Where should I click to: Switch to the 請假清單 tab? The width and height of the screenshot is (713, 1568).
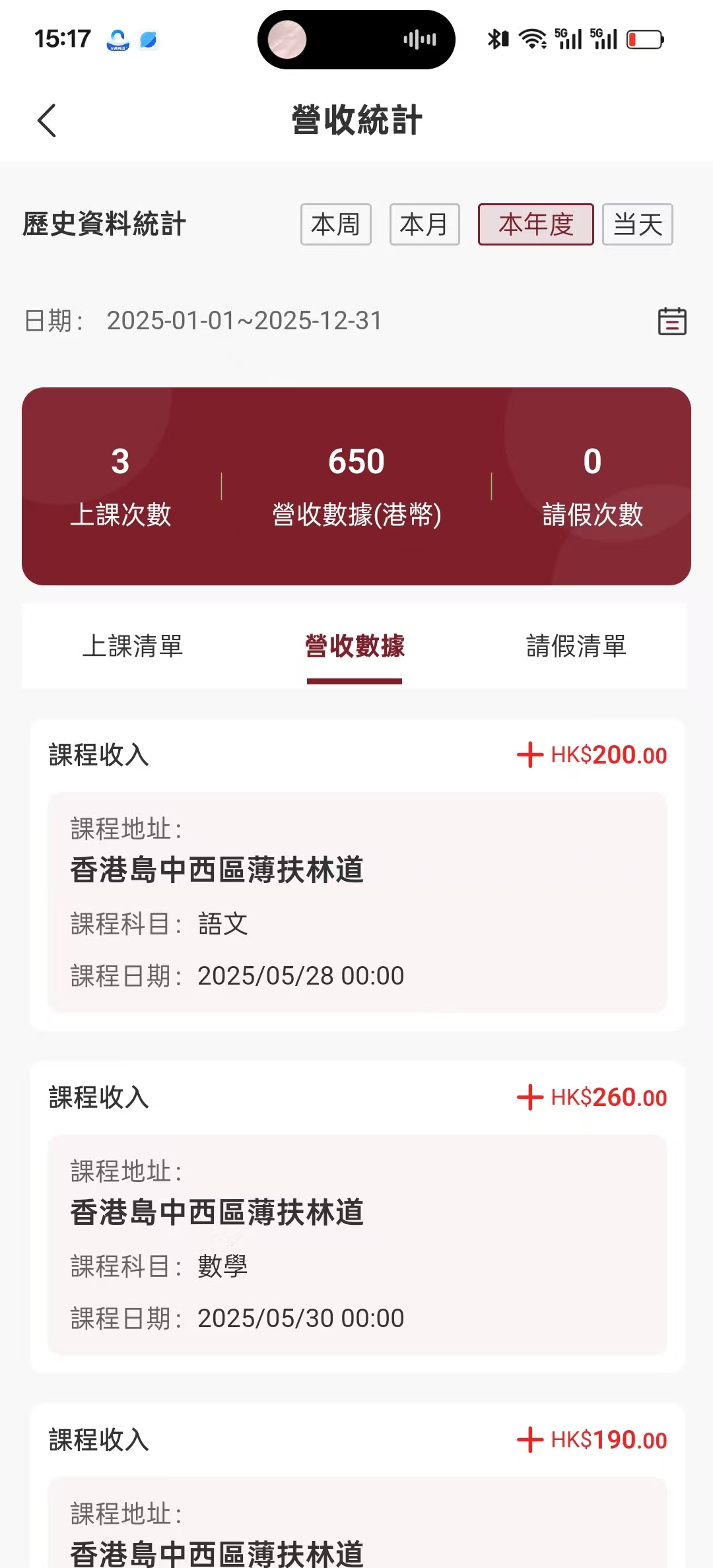click(576, 646)
